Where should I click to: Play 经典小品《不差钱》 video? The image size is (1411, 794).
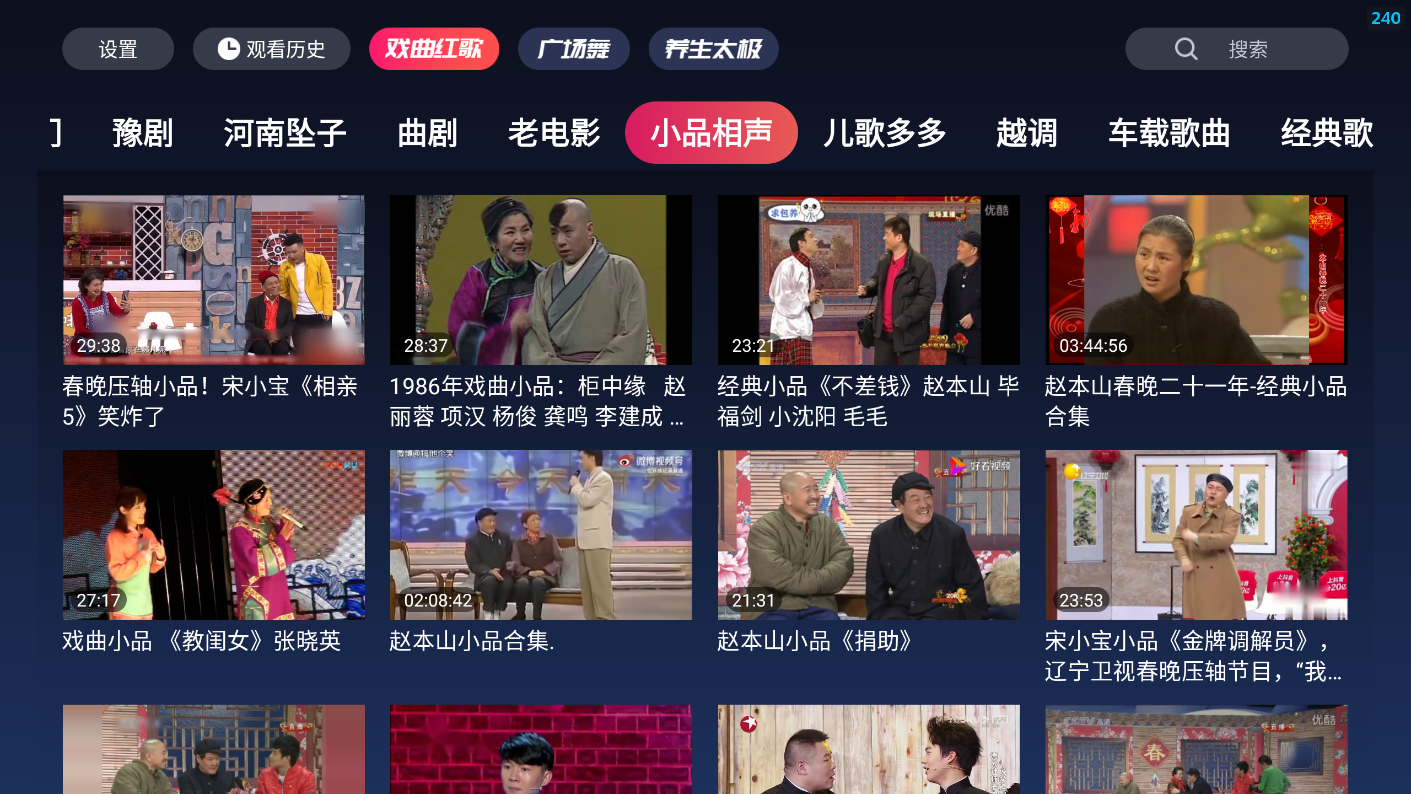(868, 280)
